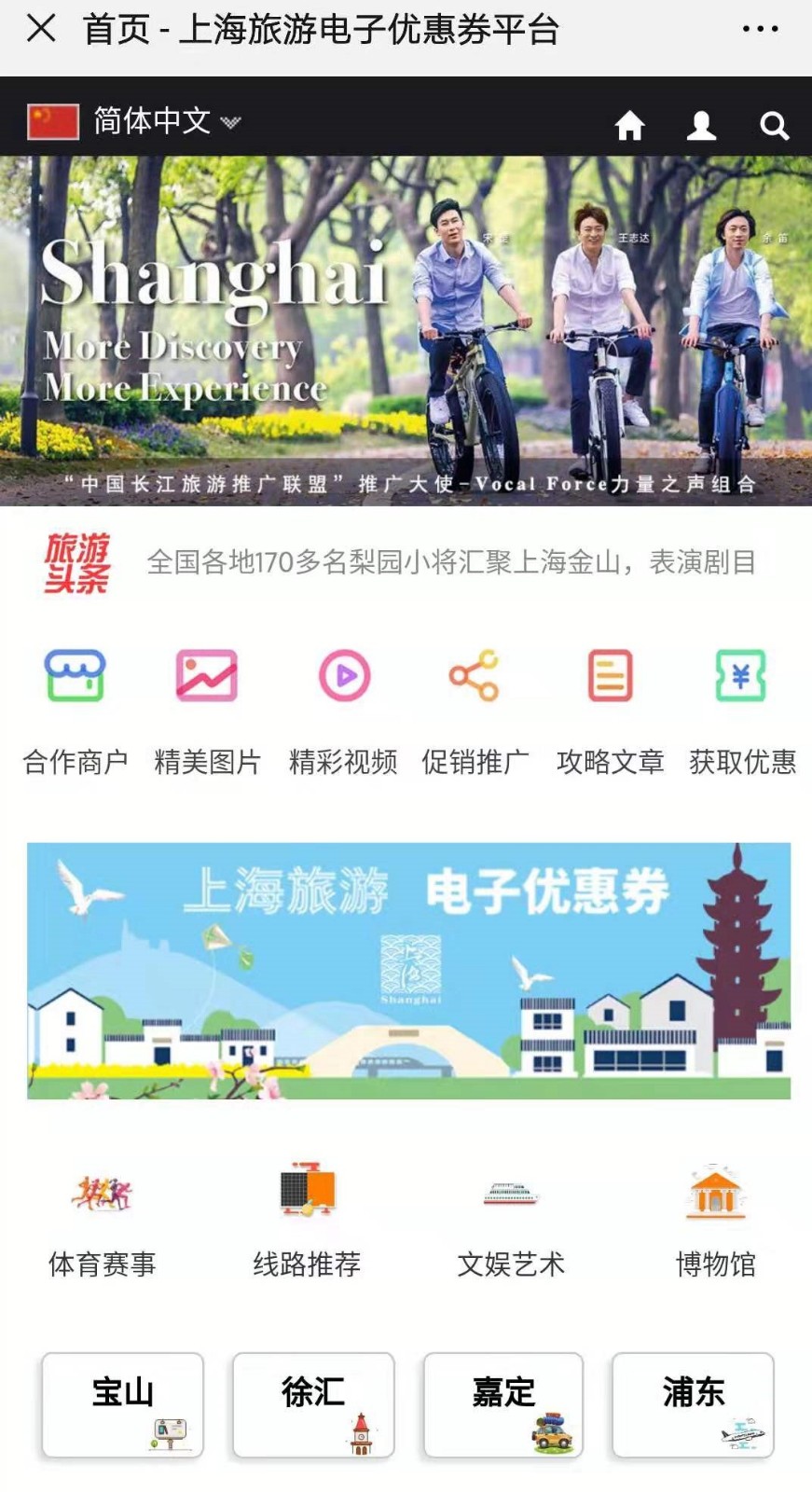Open the Shanghai cycling banner

tap(406, 331)
